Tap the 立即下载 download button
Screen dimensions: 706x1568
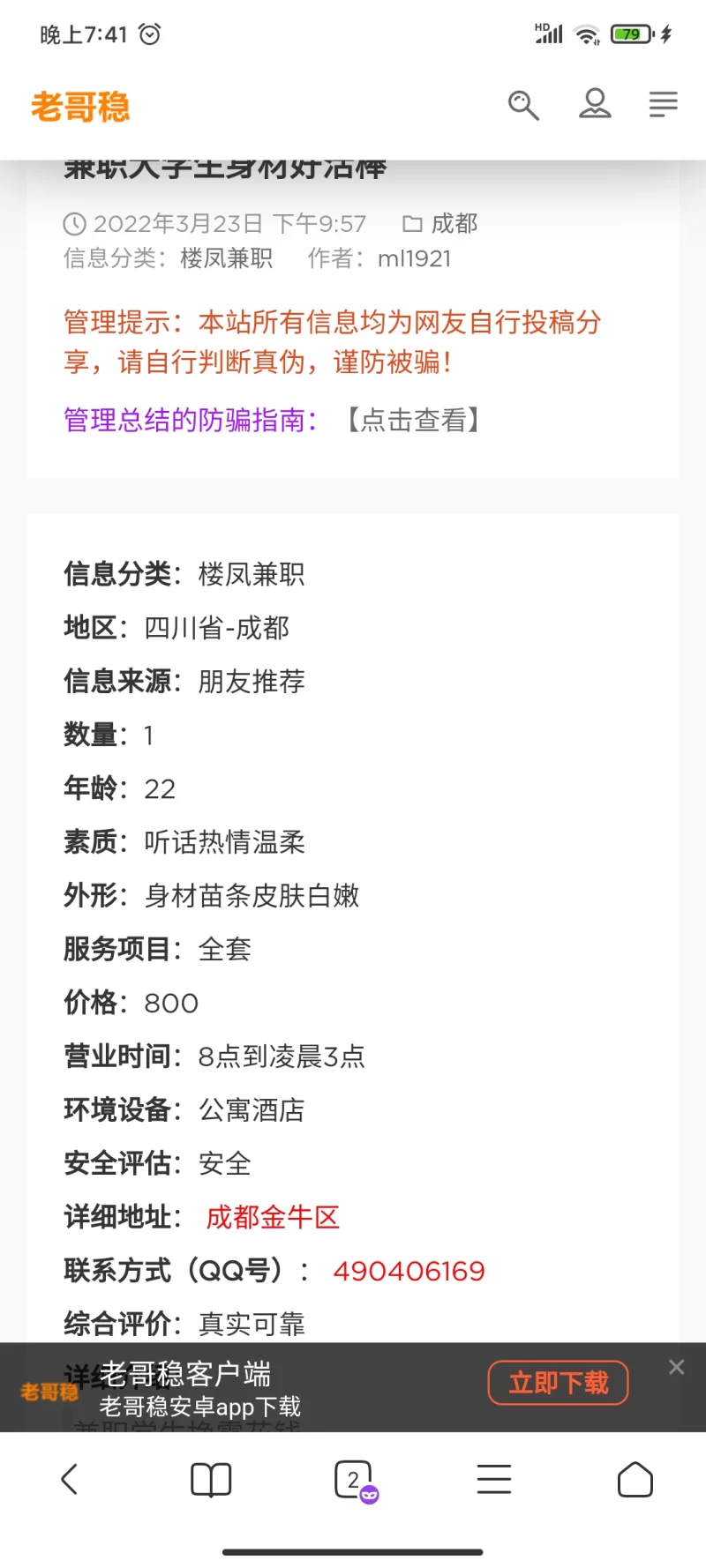click(558, 1383)
